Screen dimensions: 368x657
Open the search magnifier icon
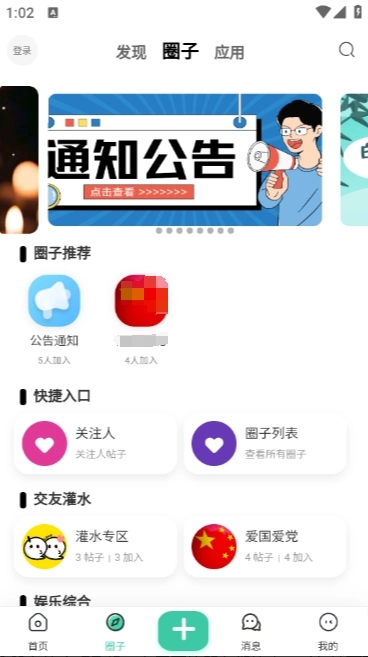click(x=347, y=50)
